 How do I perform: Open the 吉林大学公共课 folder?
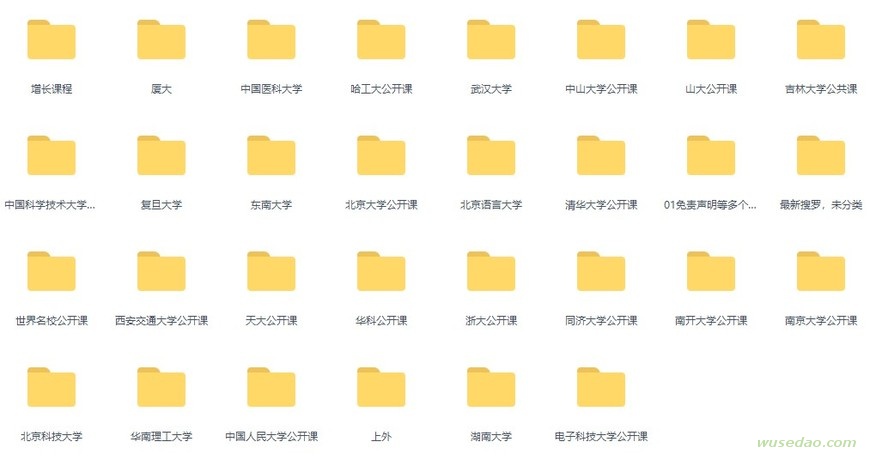[821, 41]
